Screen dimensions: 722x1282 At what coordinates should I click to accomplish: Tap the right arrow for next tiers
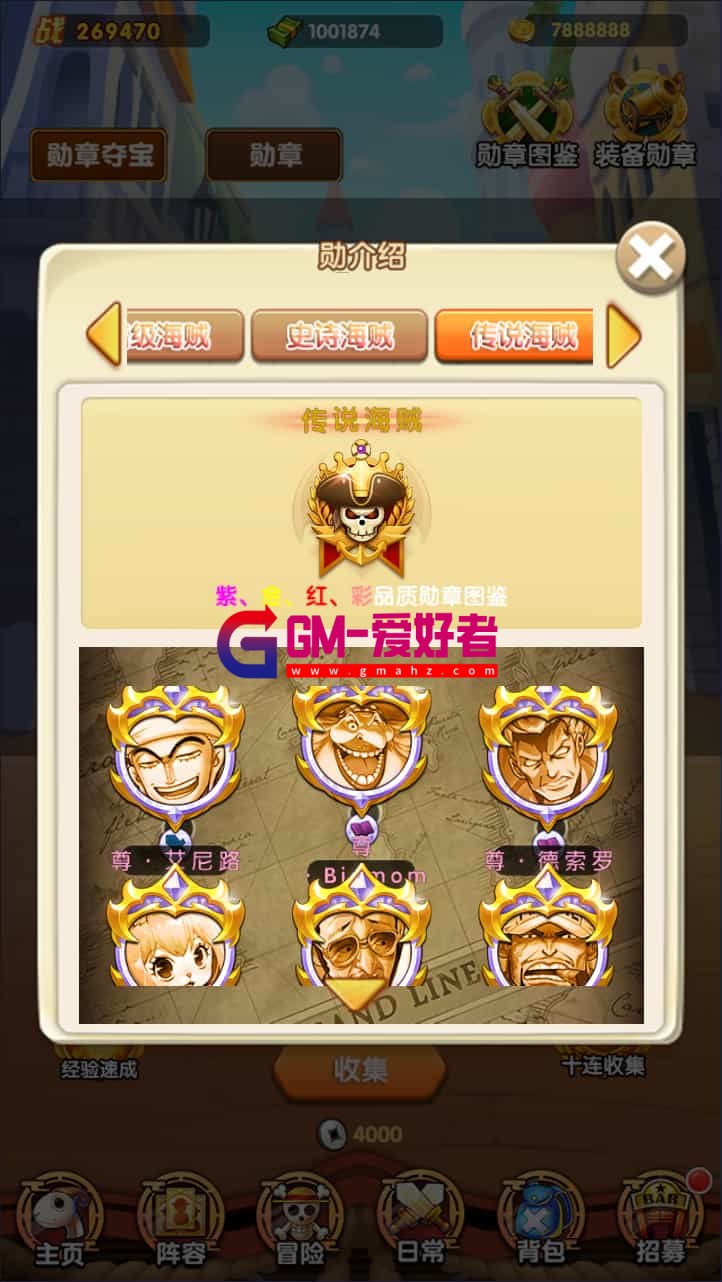[x=624, y=336]
